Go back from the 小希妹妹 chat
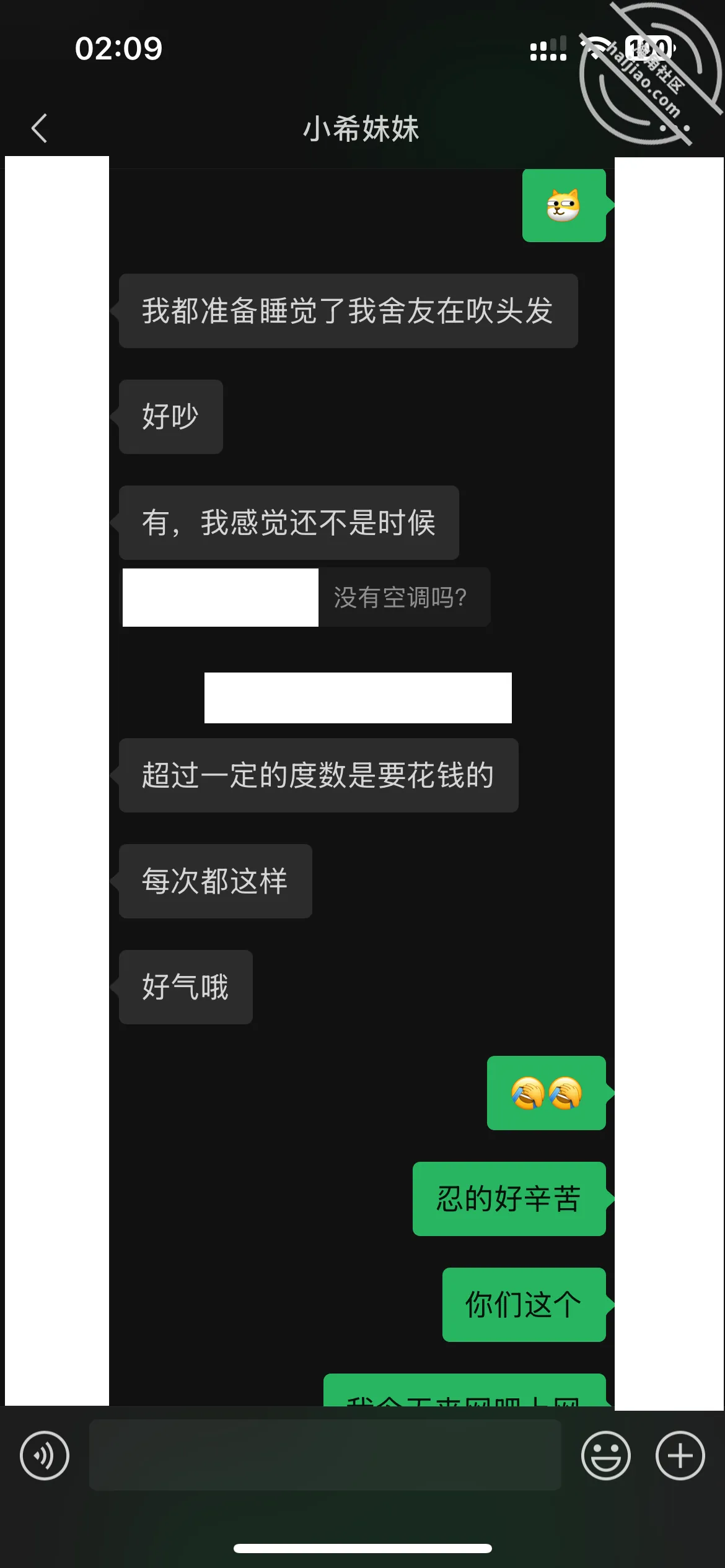The width and height of the screenshot is (725, 1568). [39, 128]
